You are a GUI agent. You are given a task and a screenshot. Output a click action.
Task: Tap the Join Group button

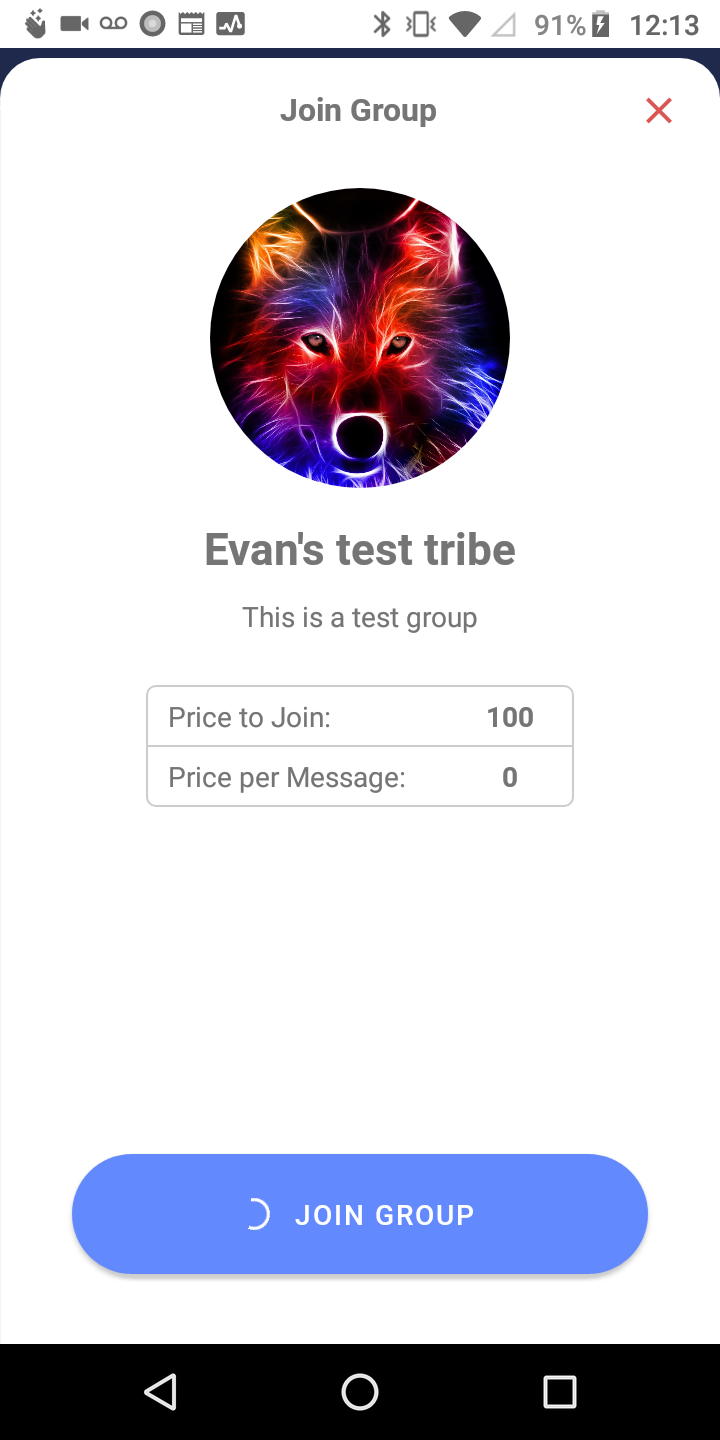[x=360, y=1214]
